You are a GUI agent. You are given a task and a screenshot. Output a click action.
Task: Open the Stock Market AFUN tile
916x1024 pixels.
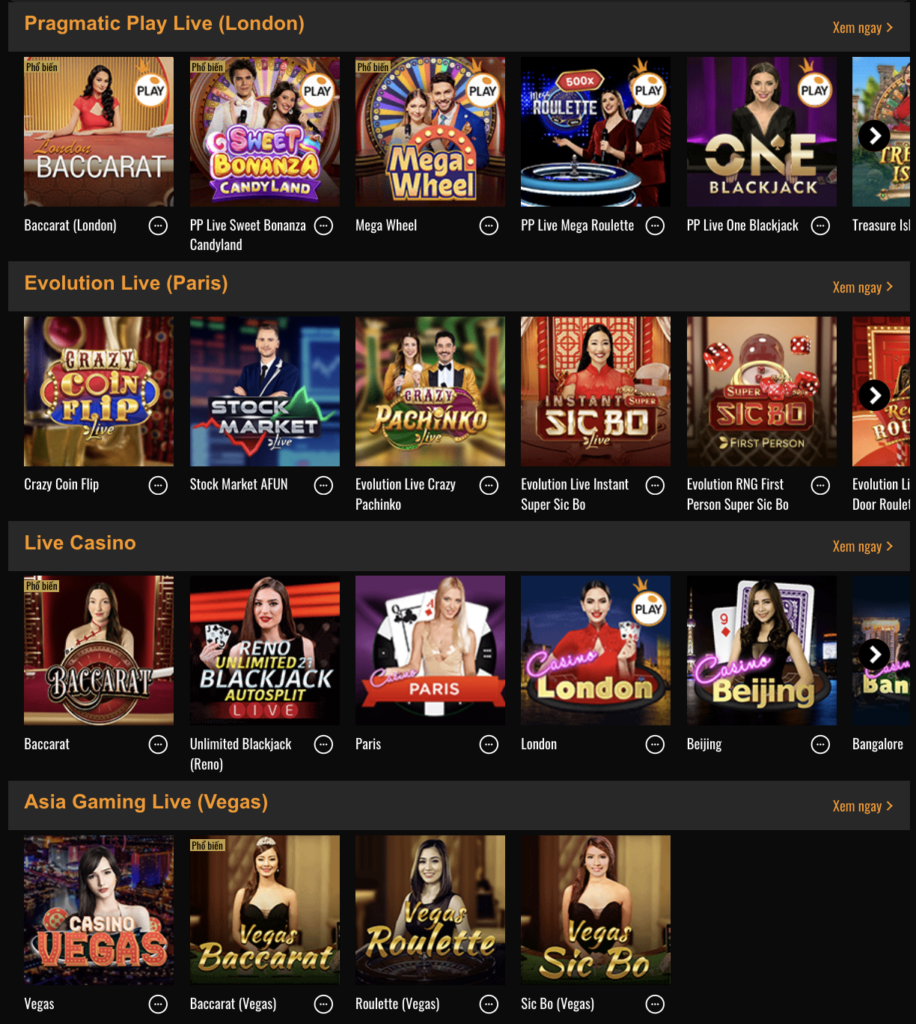tap(265, 391)
